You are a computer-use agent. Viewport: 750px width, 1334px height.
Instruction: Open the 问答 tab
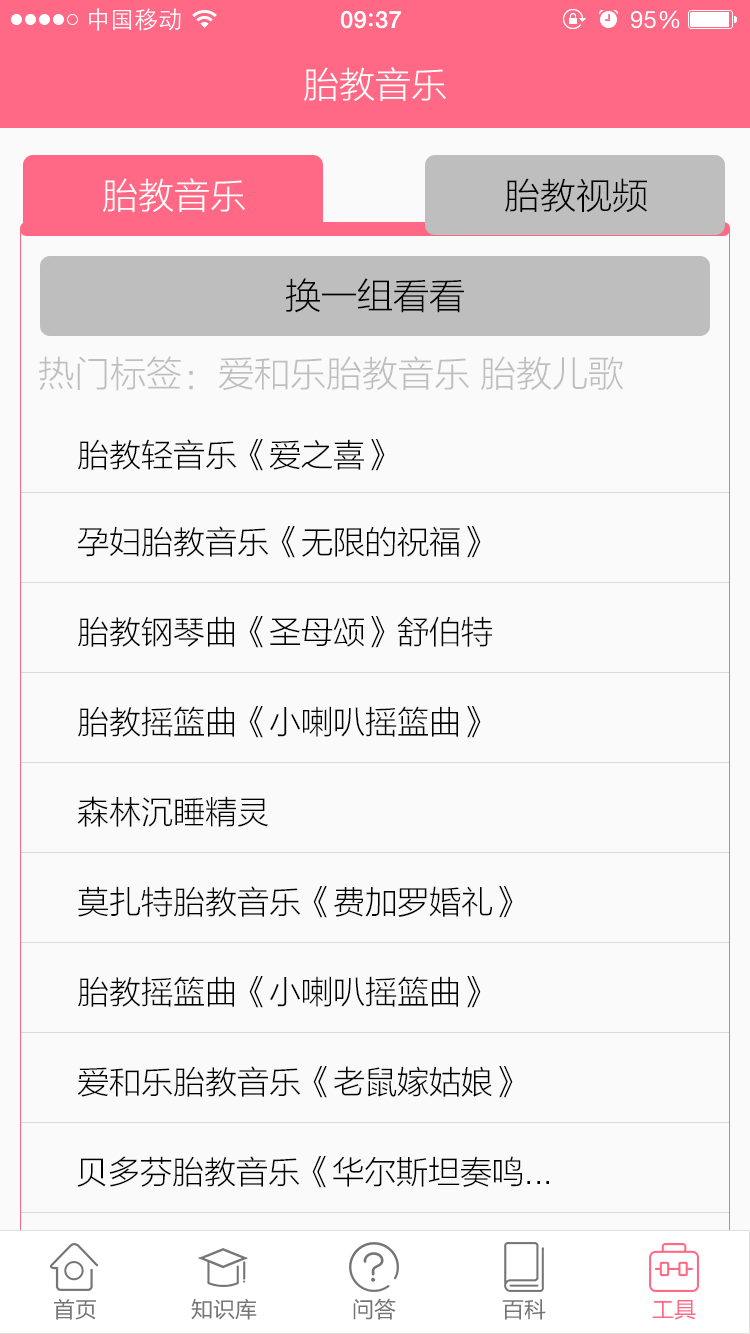pos(375,1282)
